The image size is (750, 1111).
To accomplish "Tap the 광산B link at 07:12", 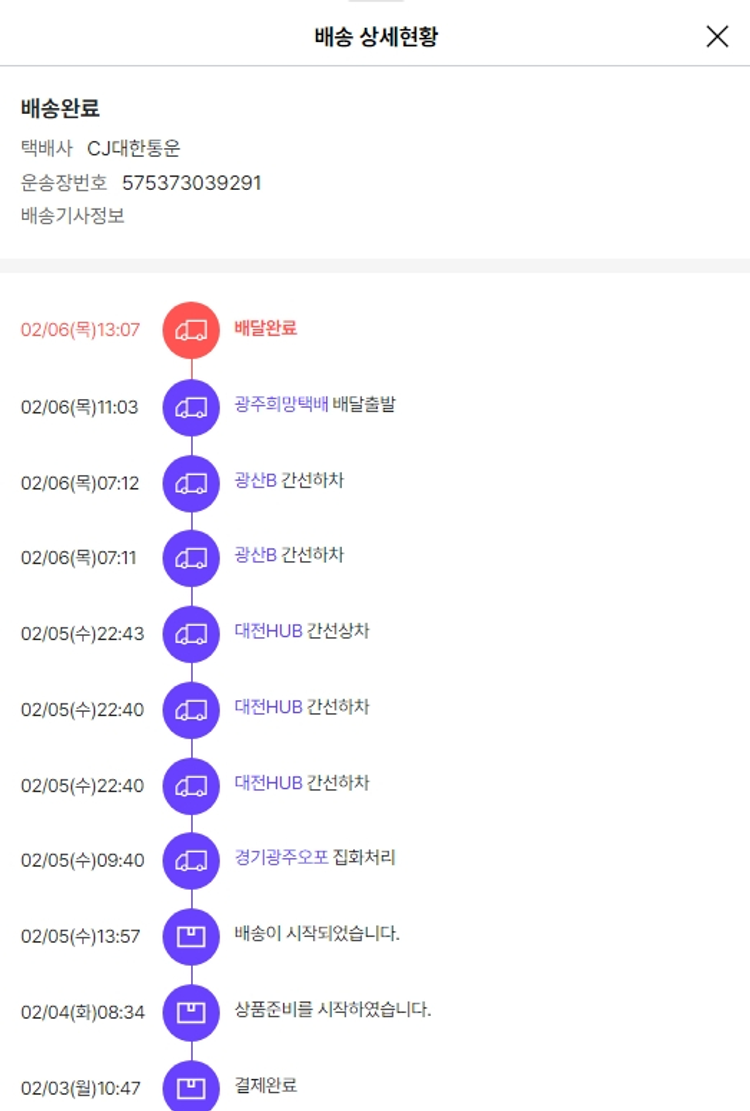I will pyautogui.click(x=255, y=481).
